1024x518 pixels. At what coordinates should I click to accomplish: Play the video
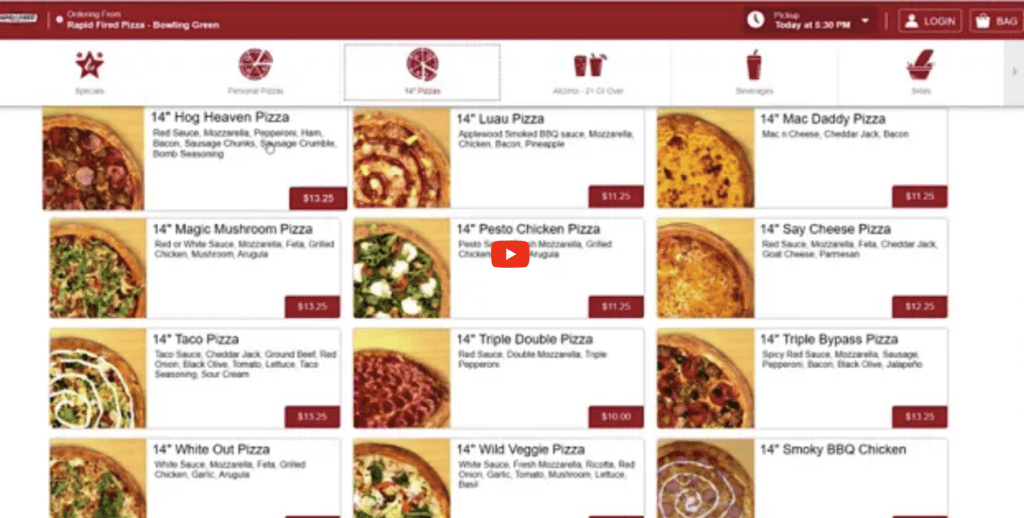(x=510, y=255)
